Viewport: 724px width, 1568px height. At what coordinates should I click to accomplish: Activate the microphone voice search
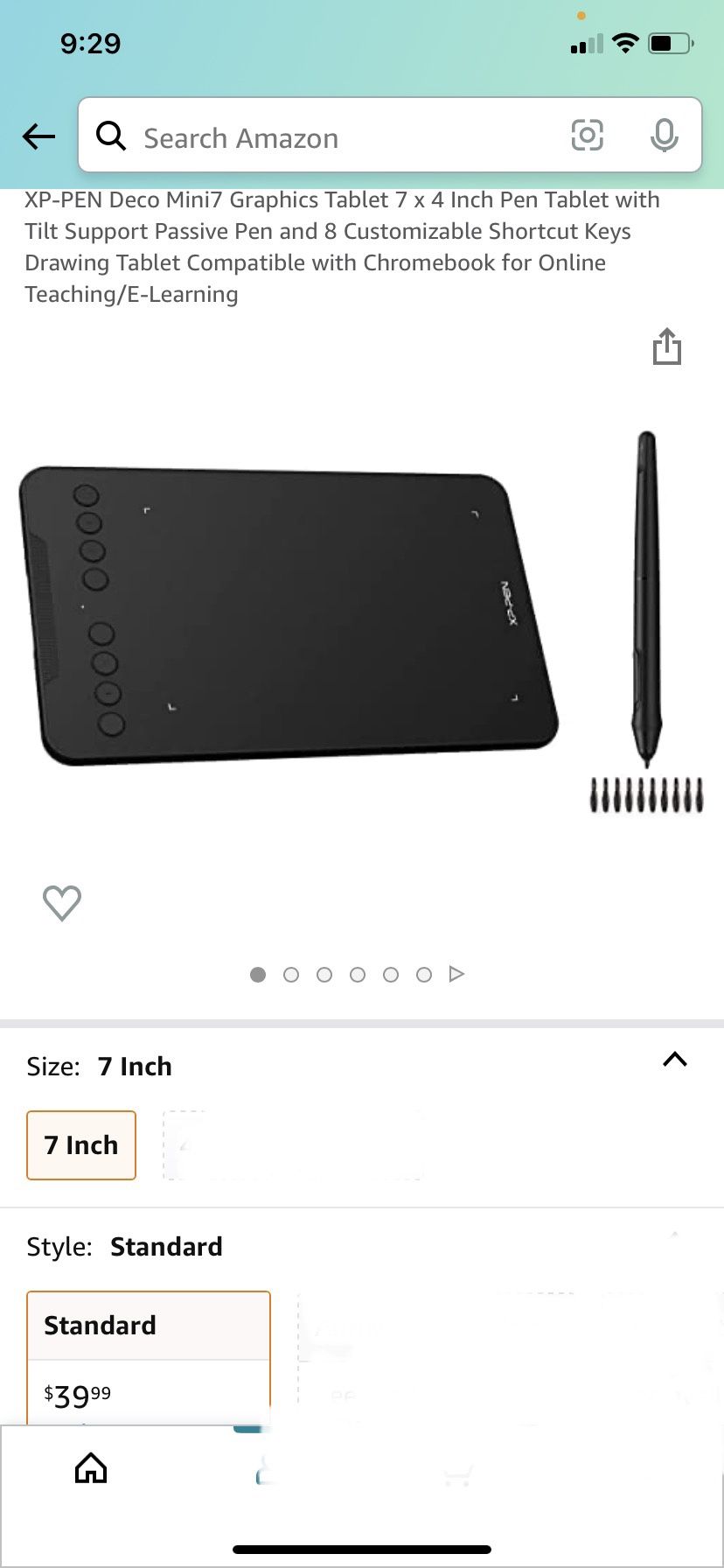pyautogui.click(x=665, y=136)
